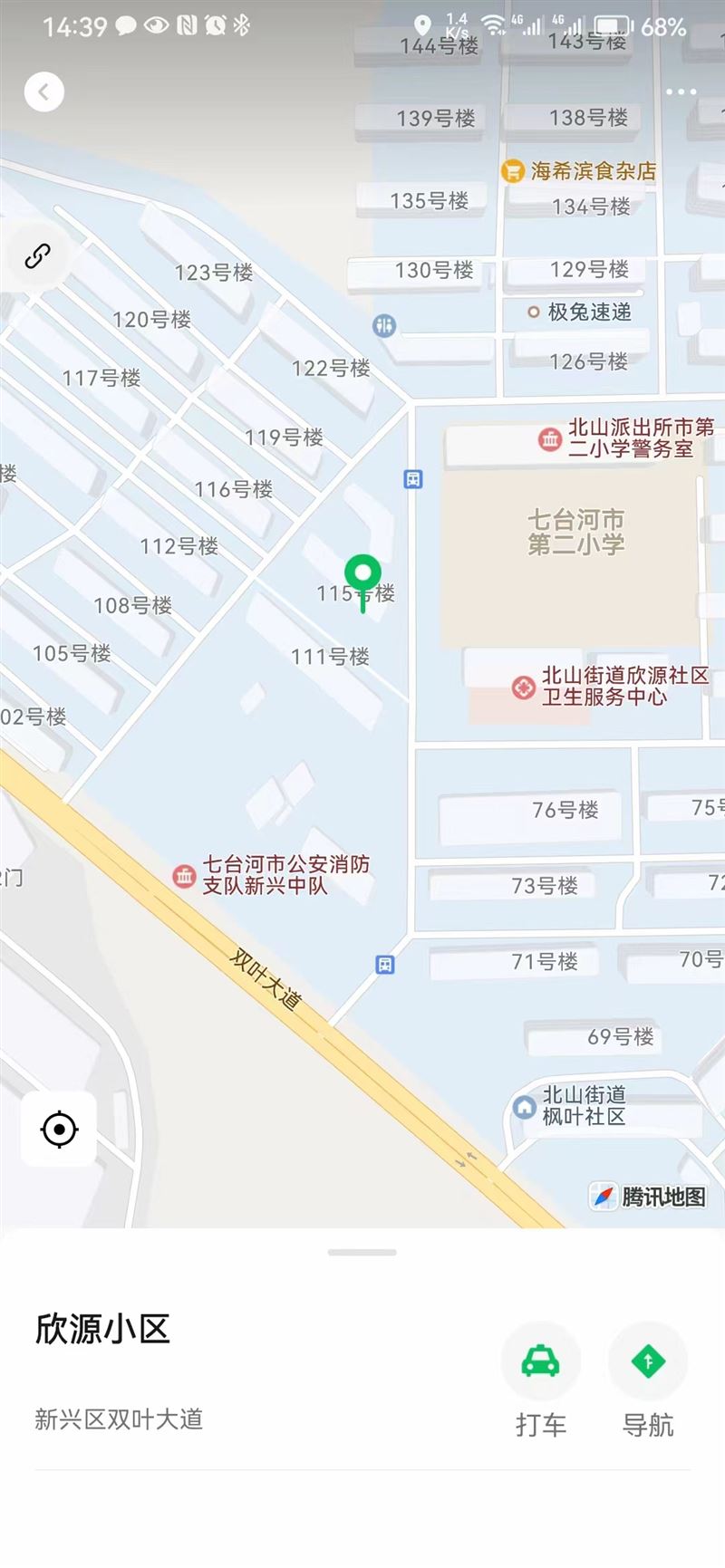The width and height of the screenshot is (725, 1568).
Task: Tap the bottom sheet drag handle
Action: tap(362, 1253)
